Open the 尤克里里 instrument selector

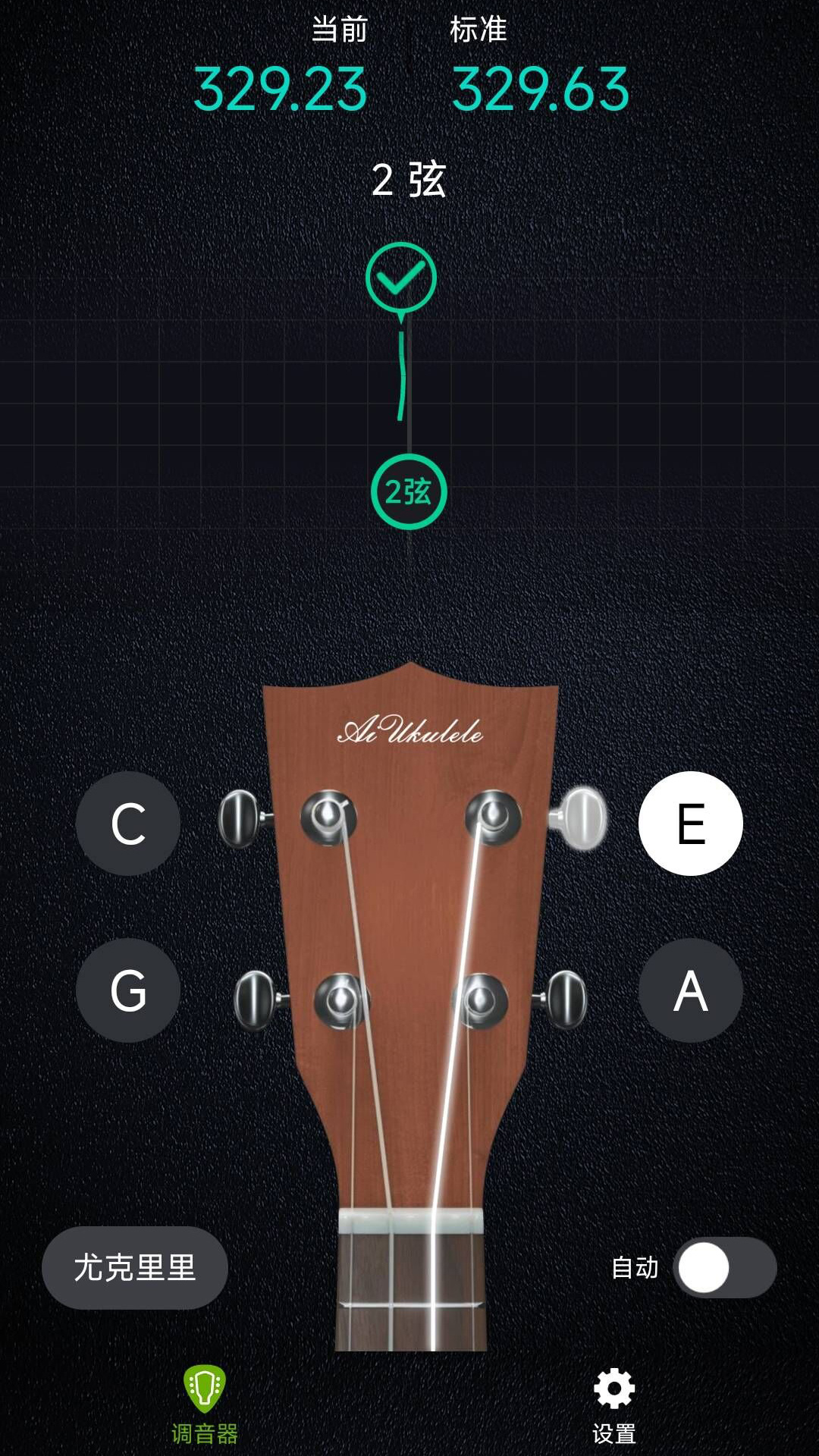tap(135, 1268)
